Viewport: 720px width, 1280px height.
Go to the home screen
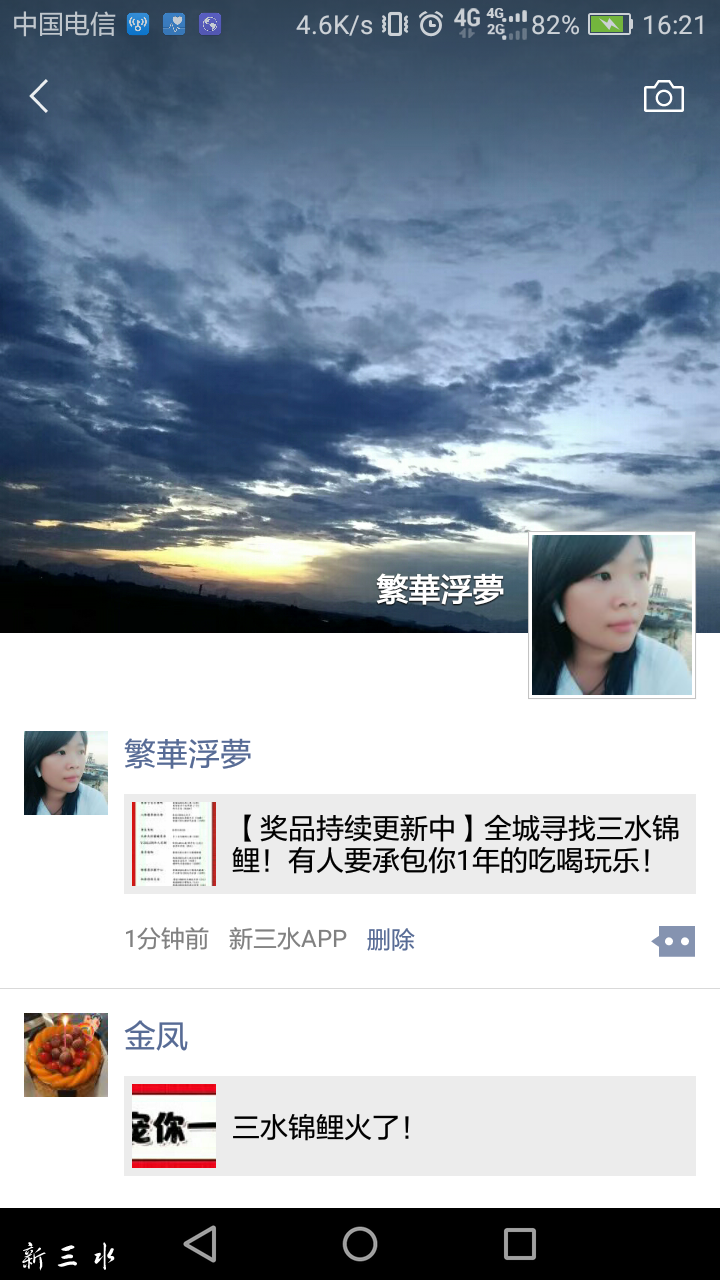pyautogui.click(x=360, y=1244)
